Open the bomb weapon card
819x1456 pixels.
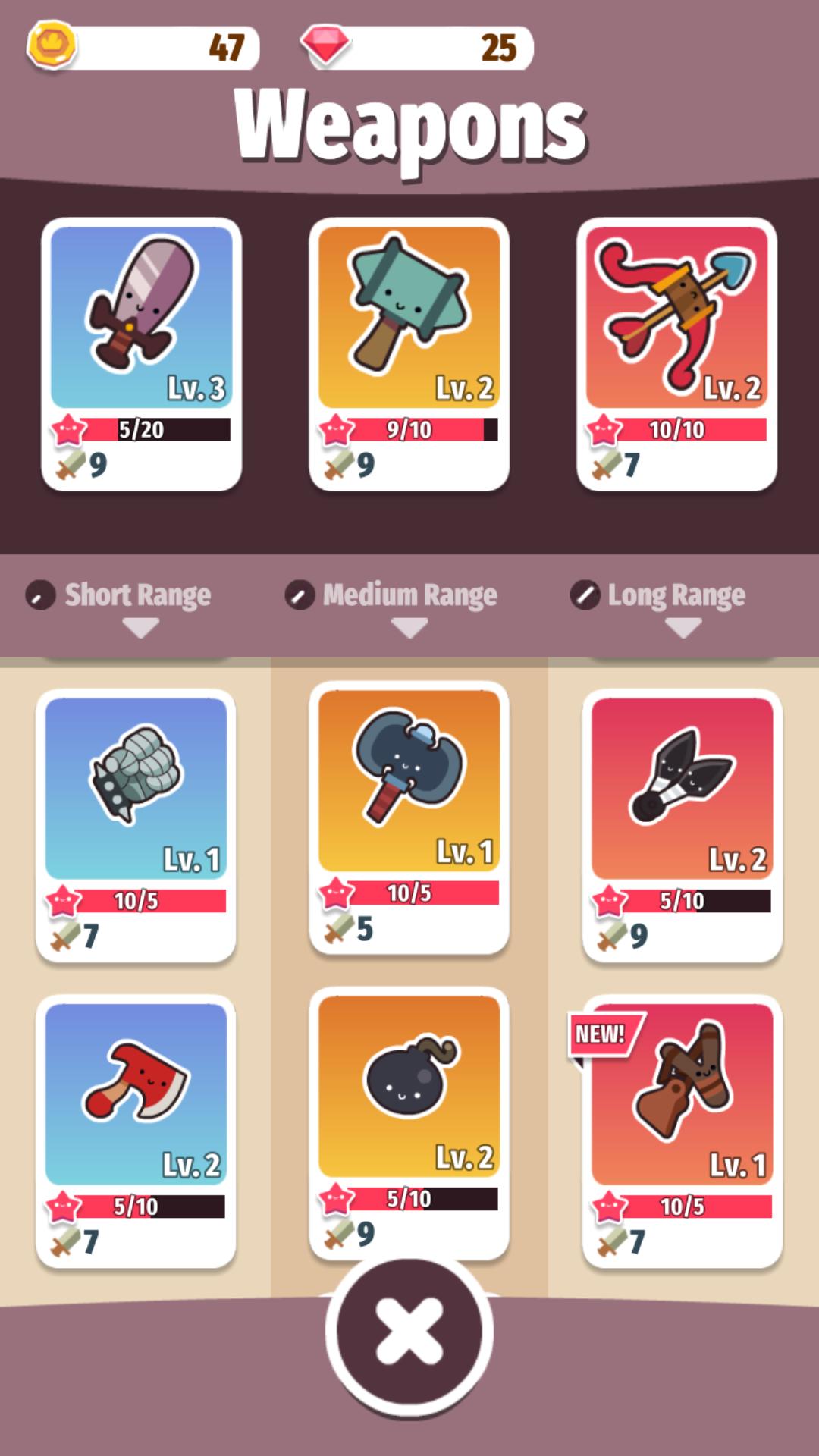(409, 1123)
